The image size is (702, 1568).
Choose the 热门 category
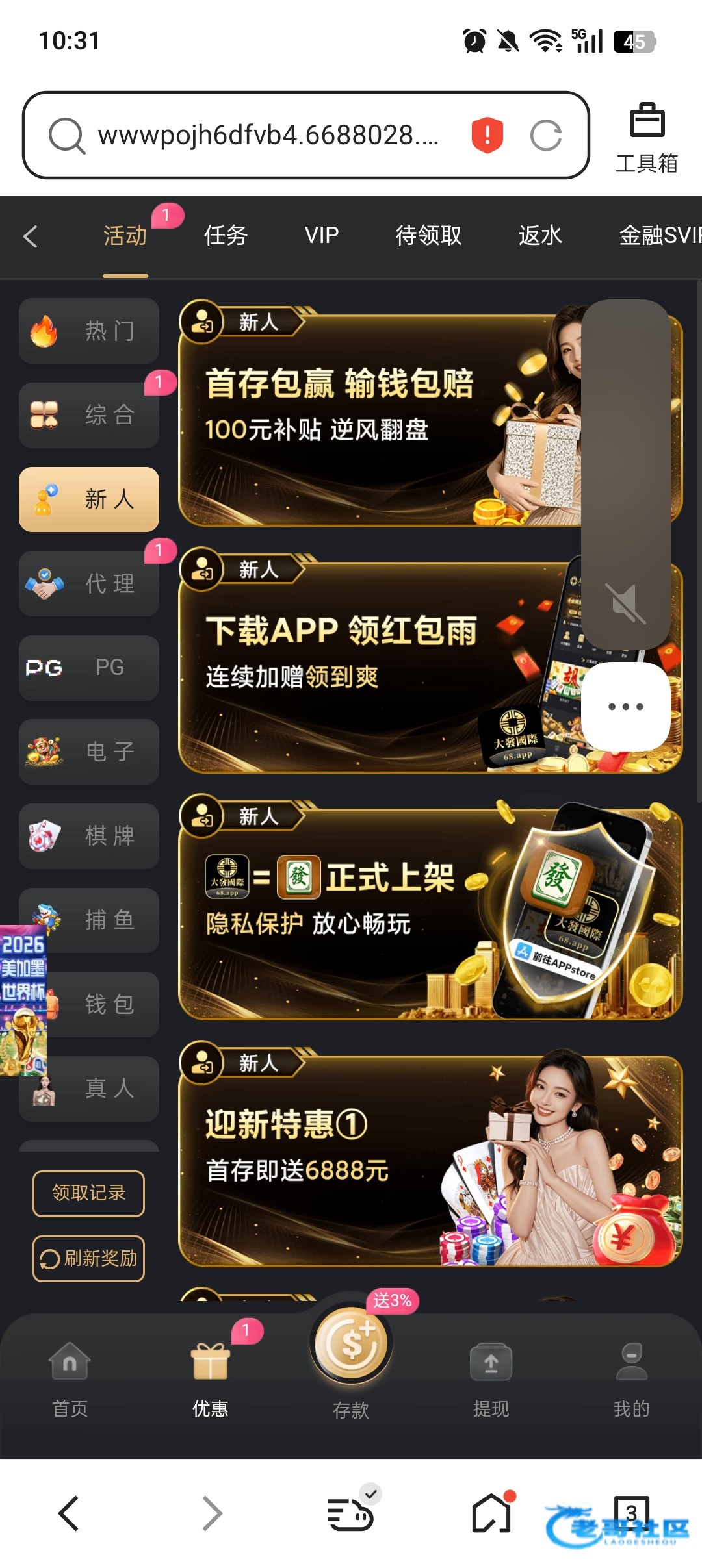[89, 331]
